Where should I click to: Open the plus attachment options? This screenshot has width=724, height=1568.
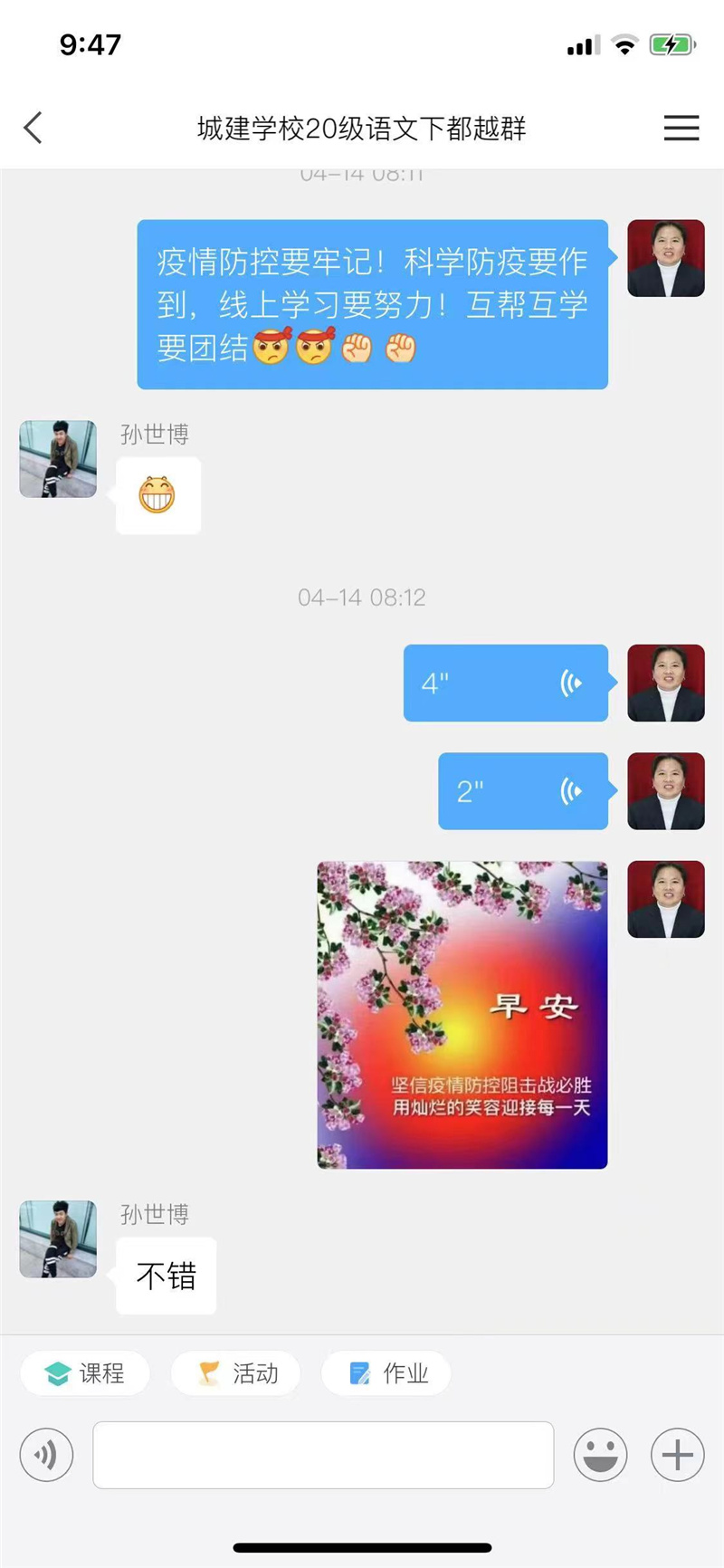pyautogui.click(x=677, y=1455)
